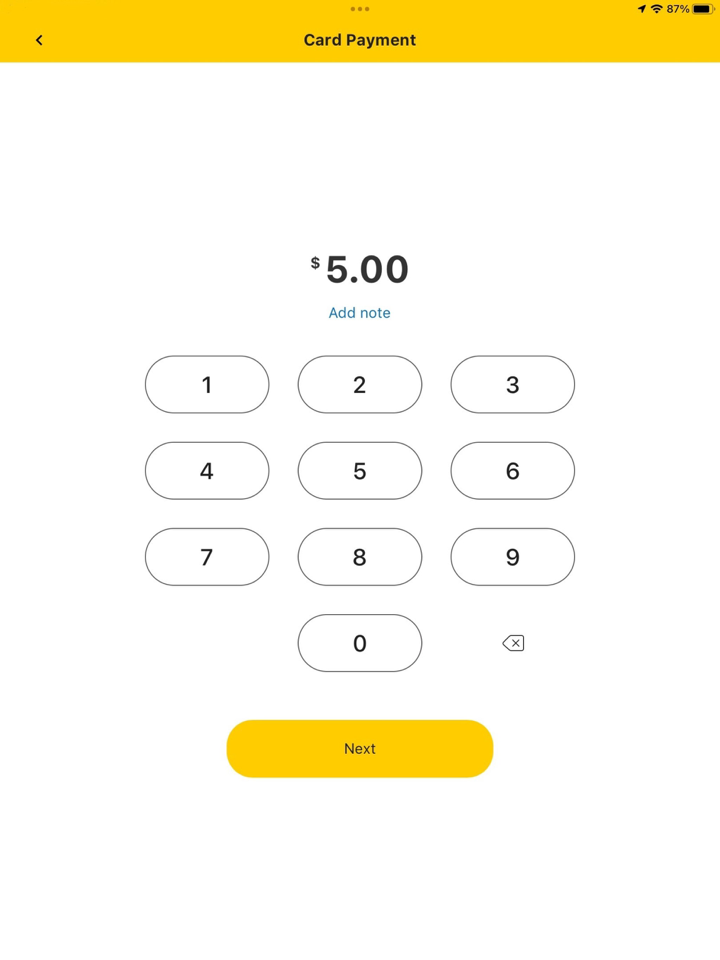Enter digit 1 on the keypad
The width and height of the screenshot is (720, 960).
pyautogui.click(x=207, y=385)
